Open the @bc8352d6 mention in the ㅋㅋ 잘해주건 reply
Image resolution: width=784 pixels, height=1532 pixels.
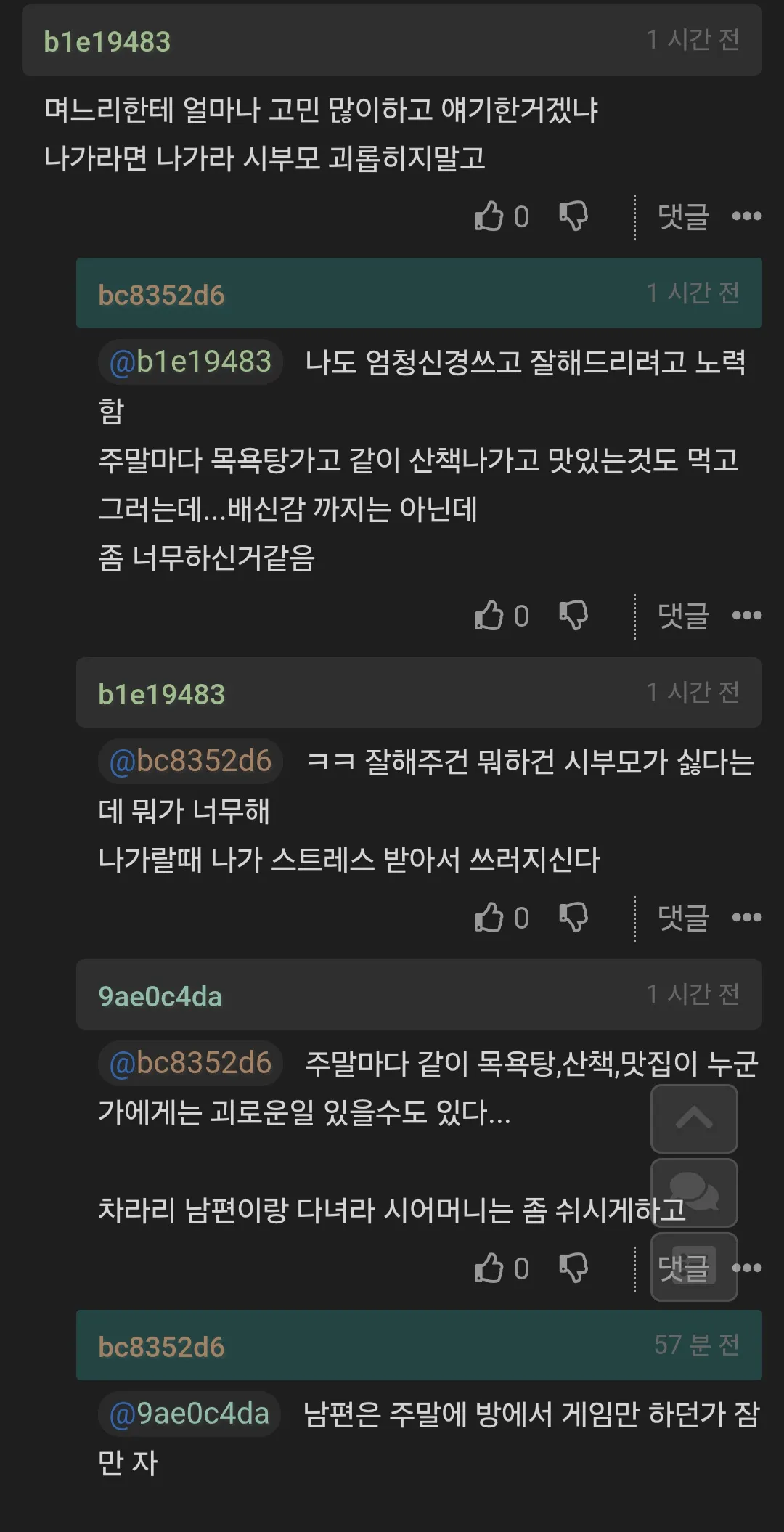pyautogui.click(x=190, y=761)
